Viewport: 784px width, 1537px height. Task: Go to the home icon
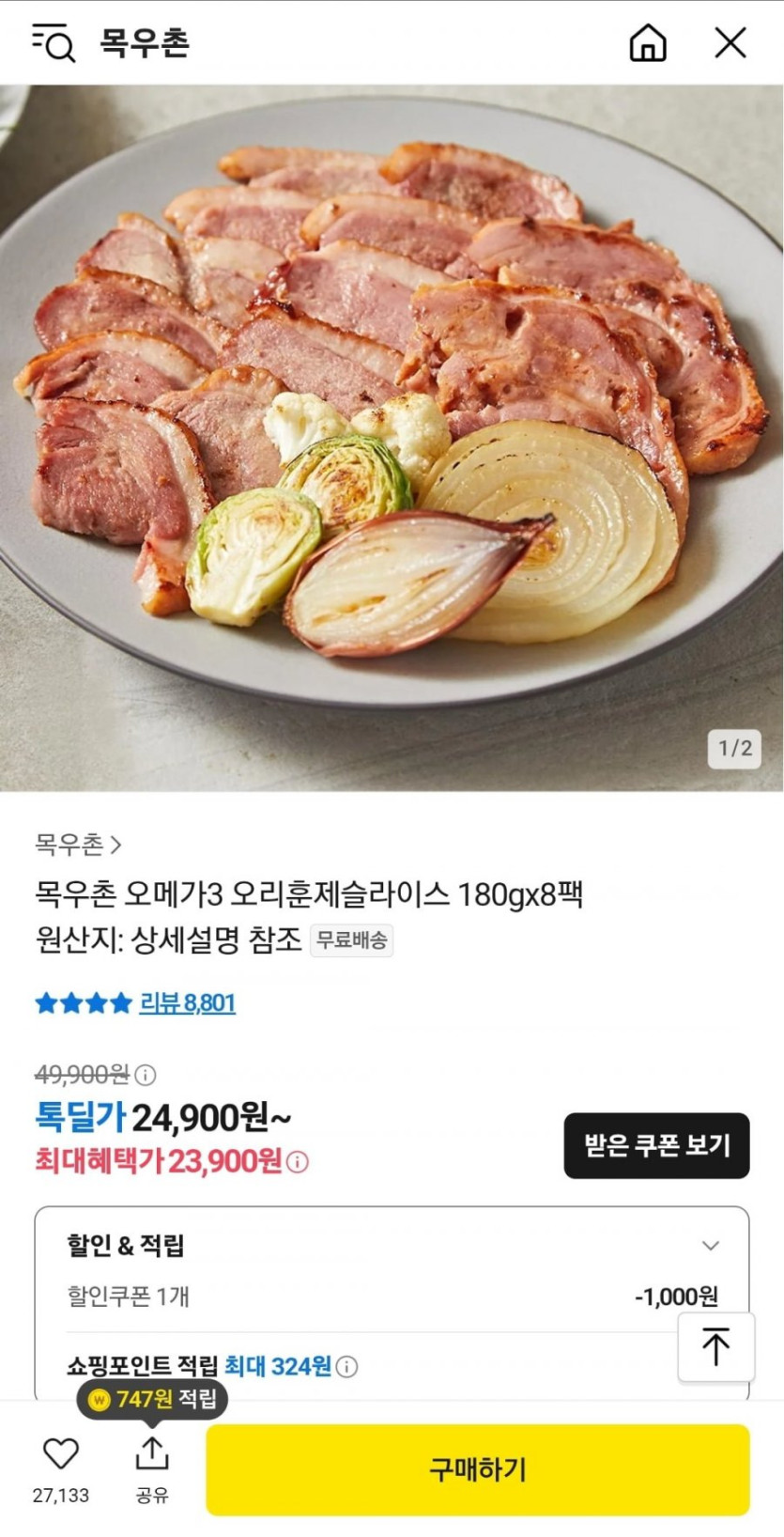(x=647, y=42)
